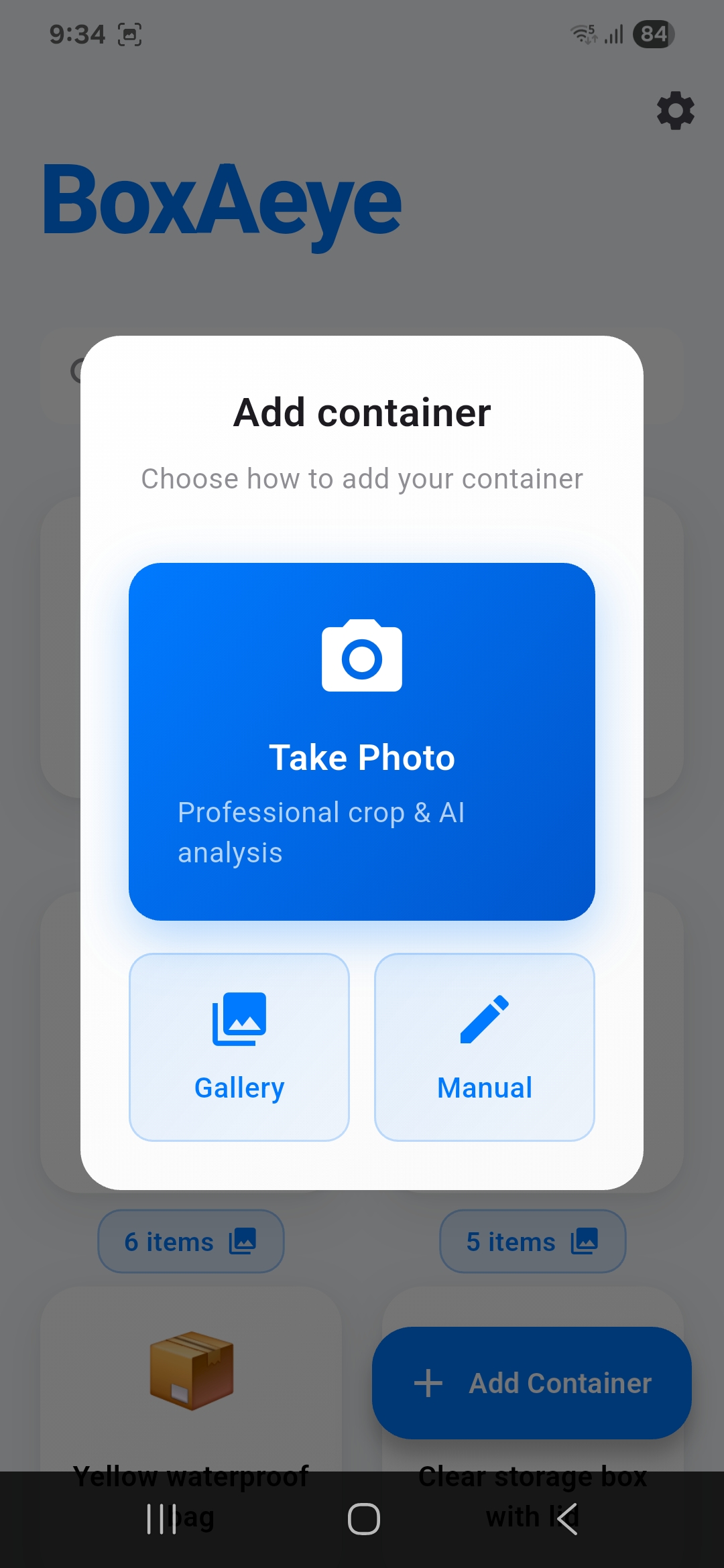This screenshot has height=1568, width=724.
Task: Select the Gallery image icon
Action: pyautogui.click(x=239, y=1018)
